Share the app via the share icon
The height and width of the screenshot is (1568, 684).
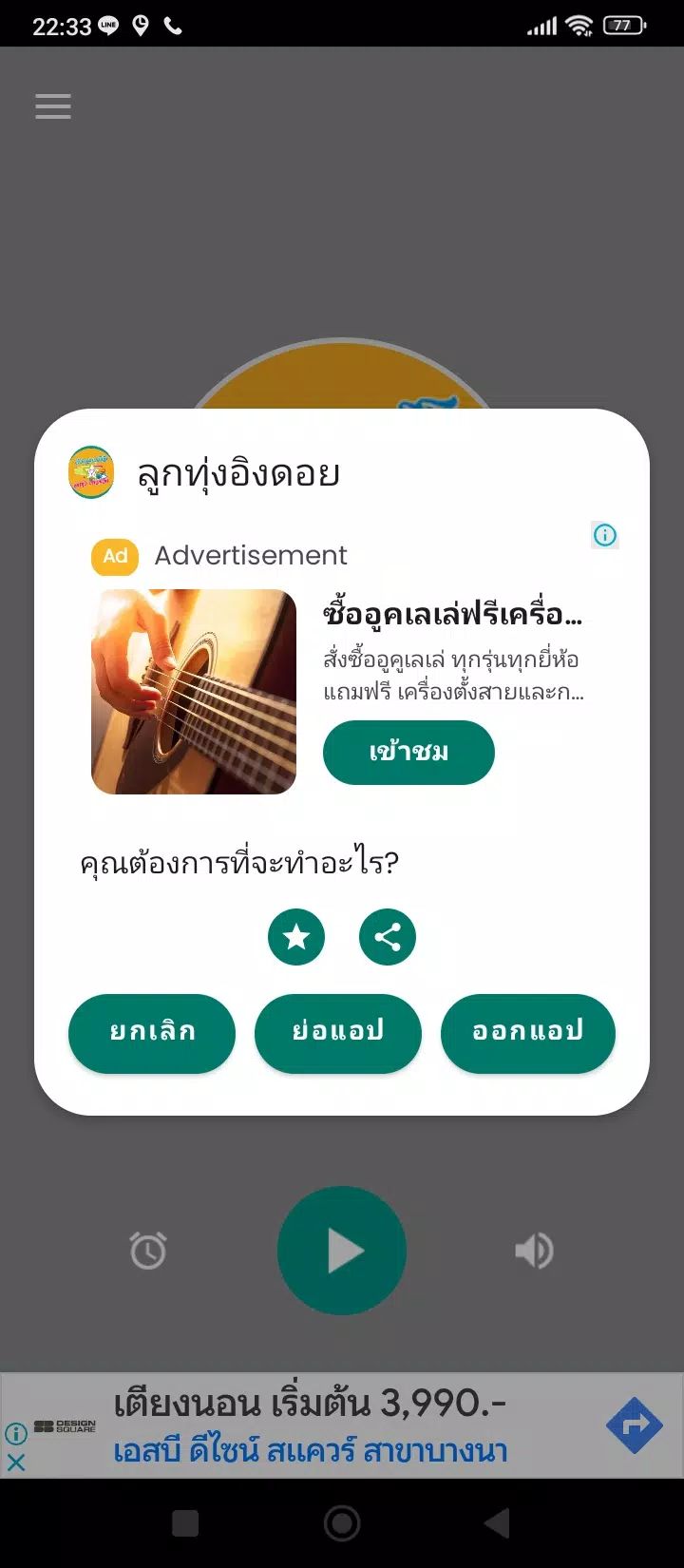[x=388, y=937]
